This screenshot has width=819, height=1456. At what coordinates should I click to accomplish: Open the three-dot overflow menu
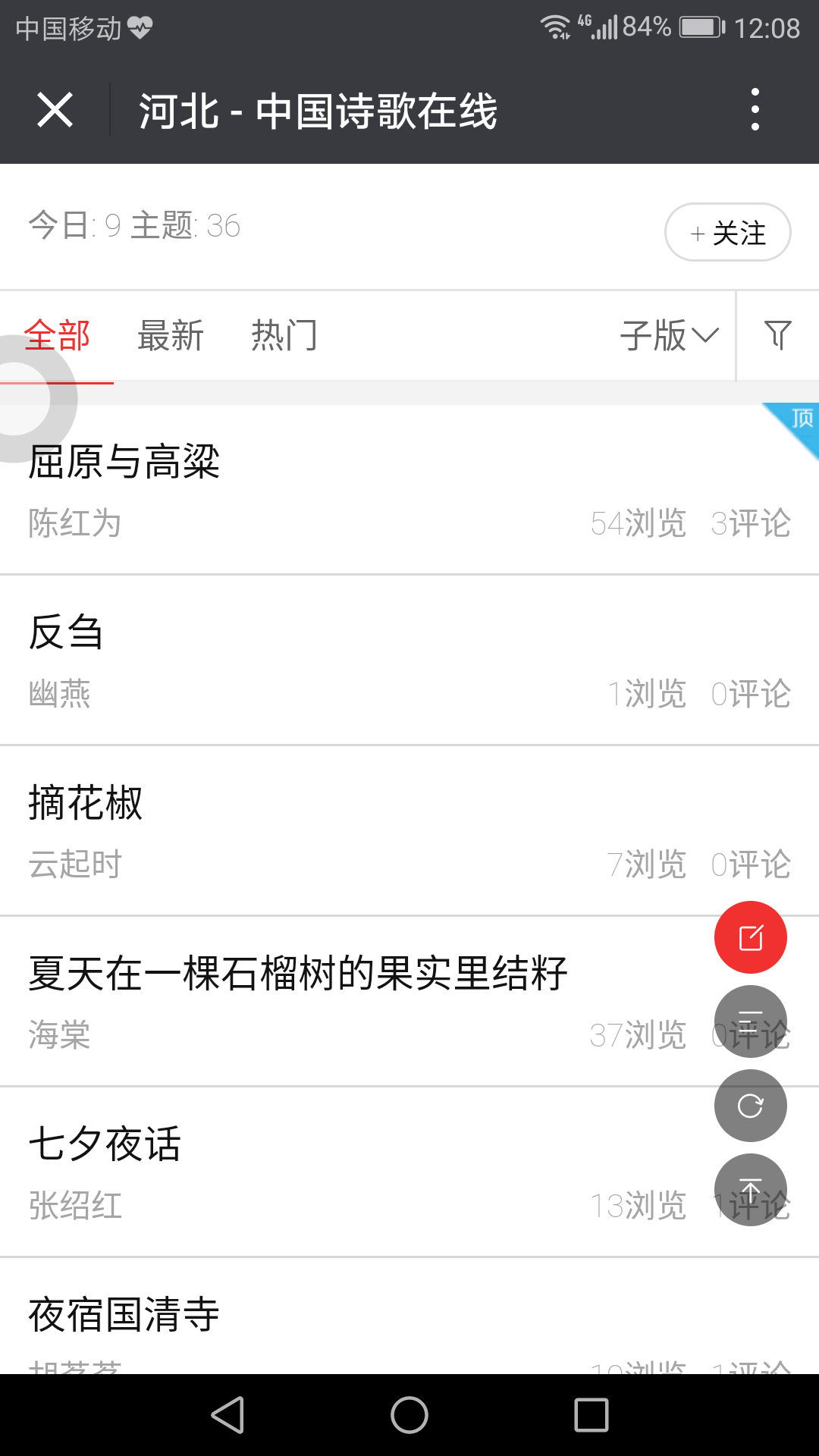755,110
